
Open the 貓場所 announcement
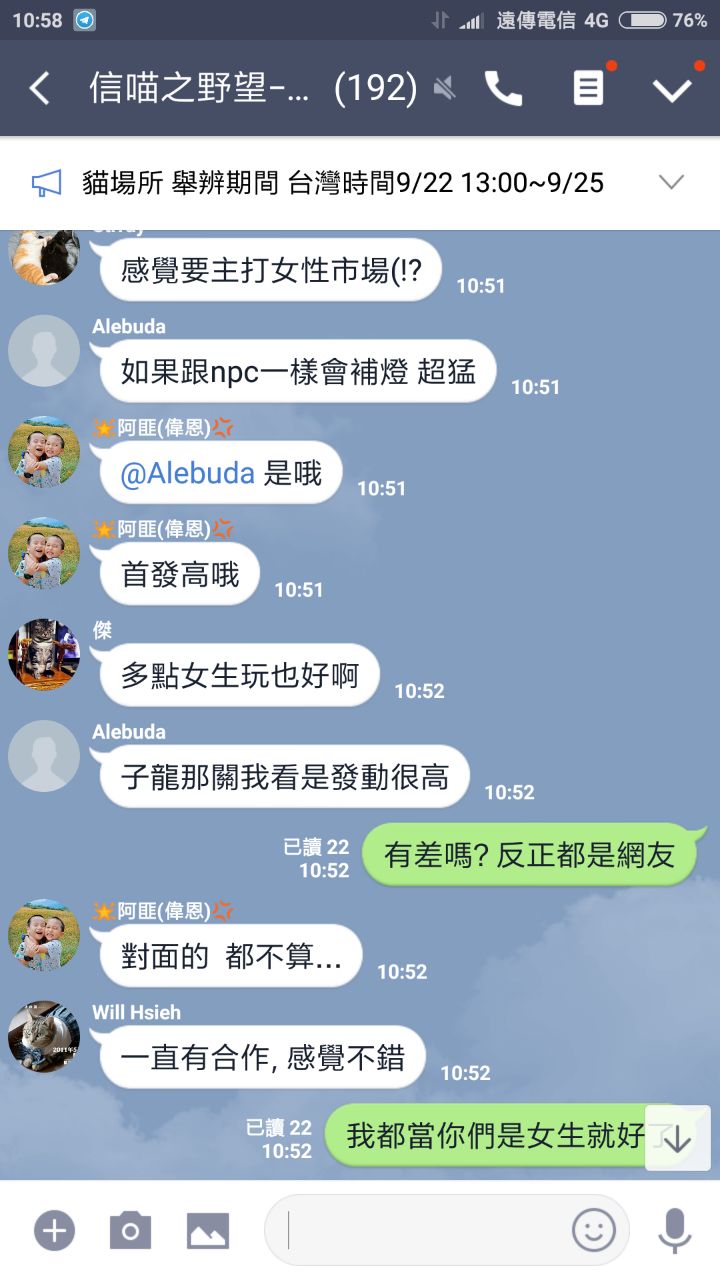point(340,182)
